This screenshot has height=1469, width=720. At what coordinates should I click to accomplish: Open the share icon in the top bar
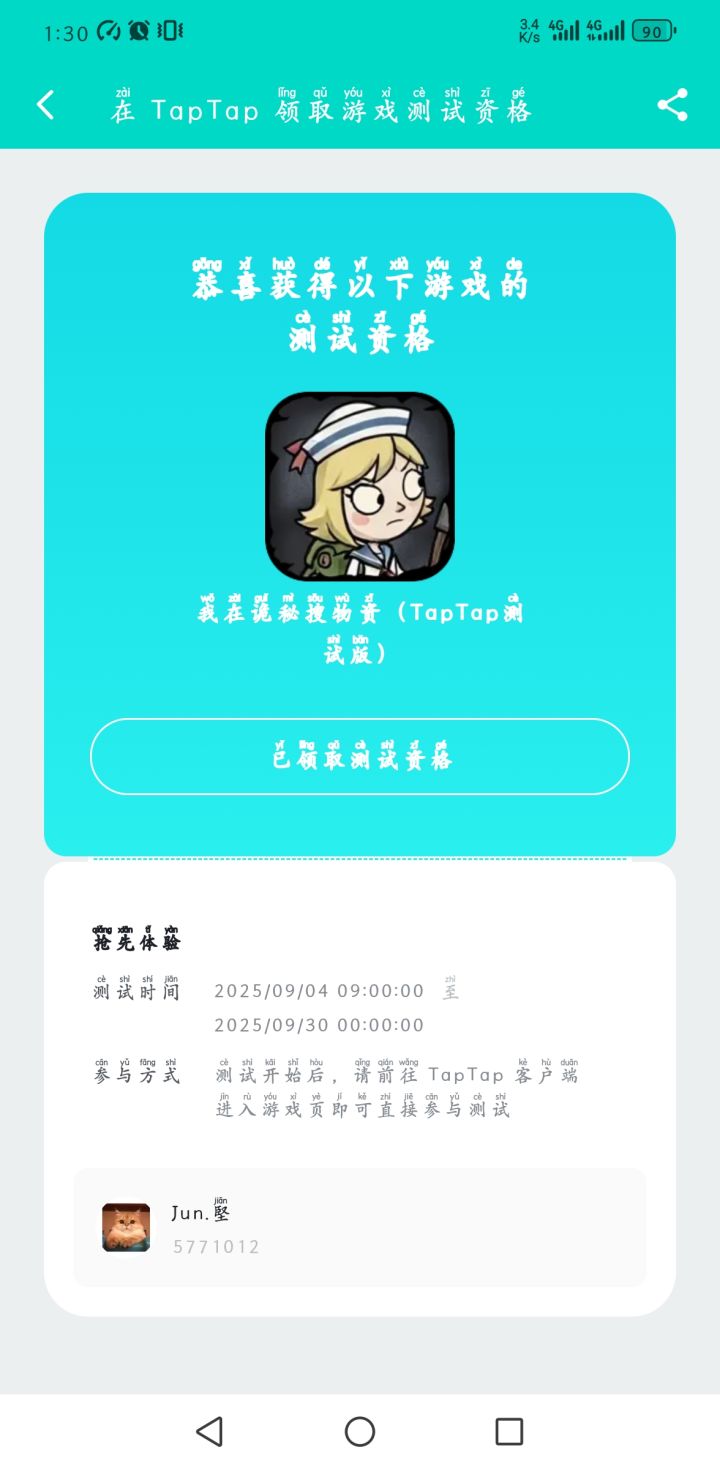click(673, 105)
